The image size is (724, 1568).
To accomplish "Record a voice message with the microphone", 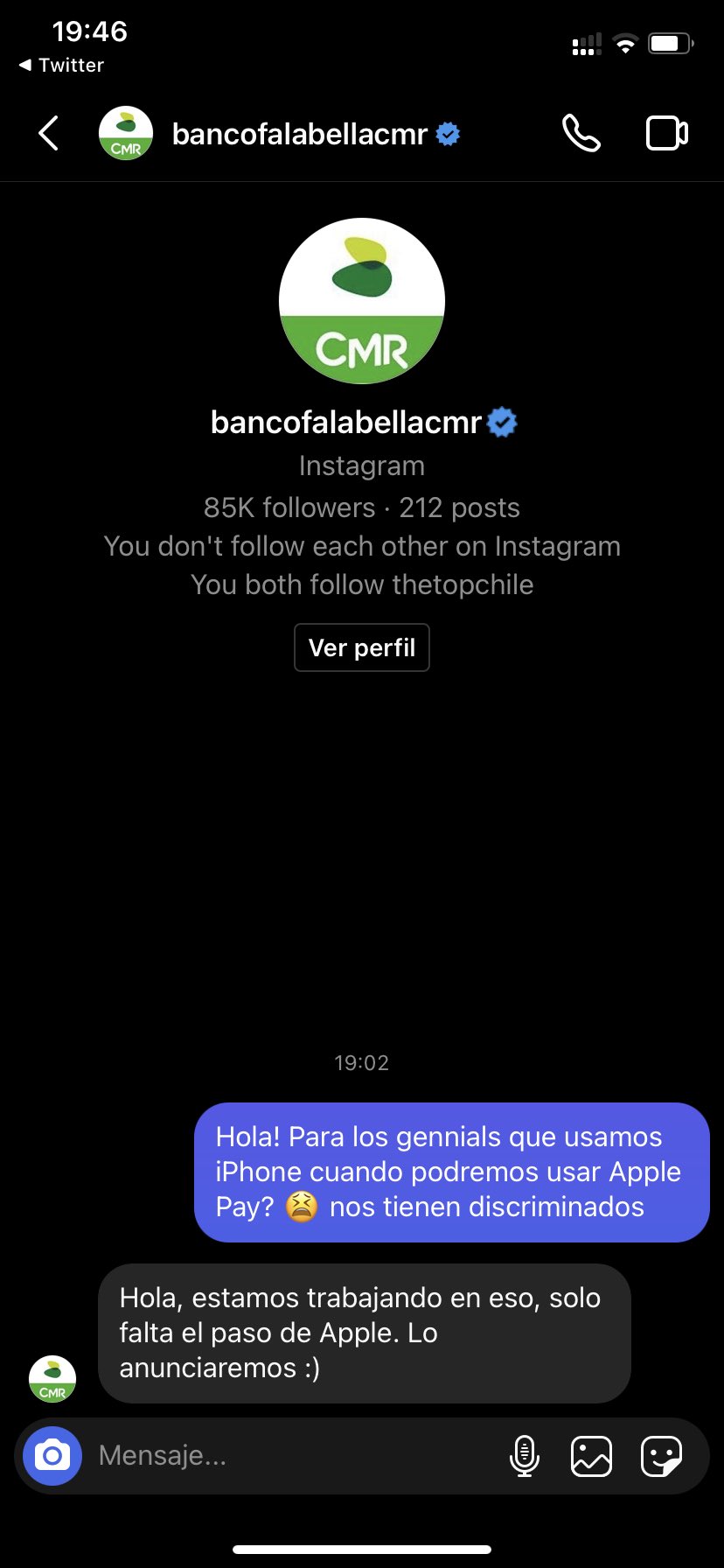I will [x=524, y=1456].
